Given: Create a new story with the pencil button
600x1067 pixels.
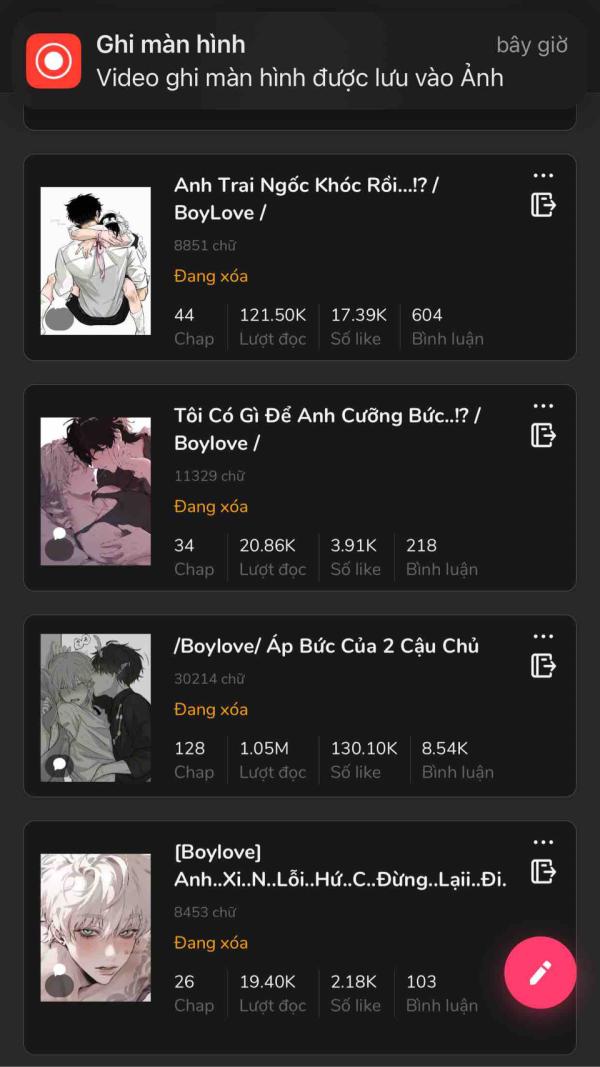Looking at the screenshot, I should click(540, 972).
